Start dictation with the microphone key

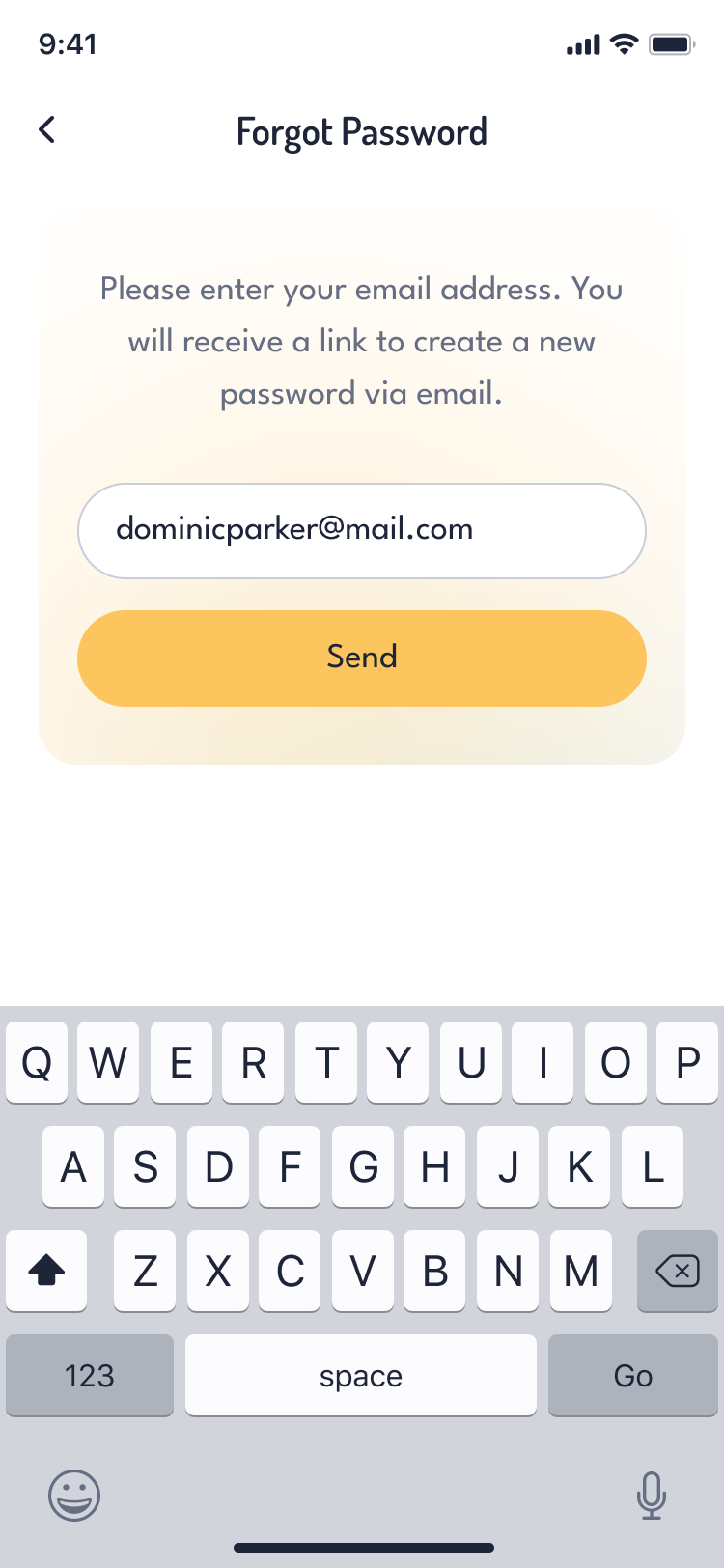652,1495
